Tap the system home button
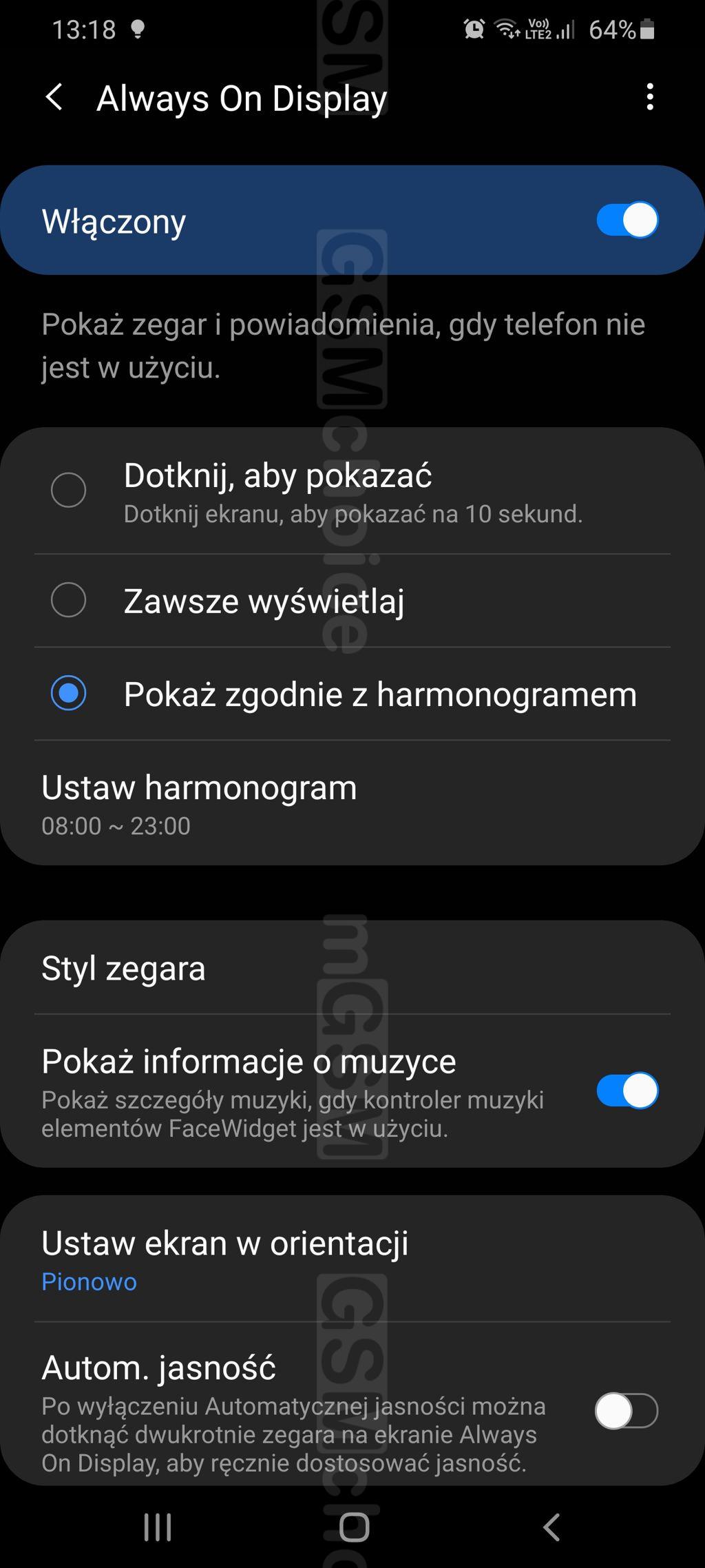Screen dimensions: 705x1568 (354, 1527)
